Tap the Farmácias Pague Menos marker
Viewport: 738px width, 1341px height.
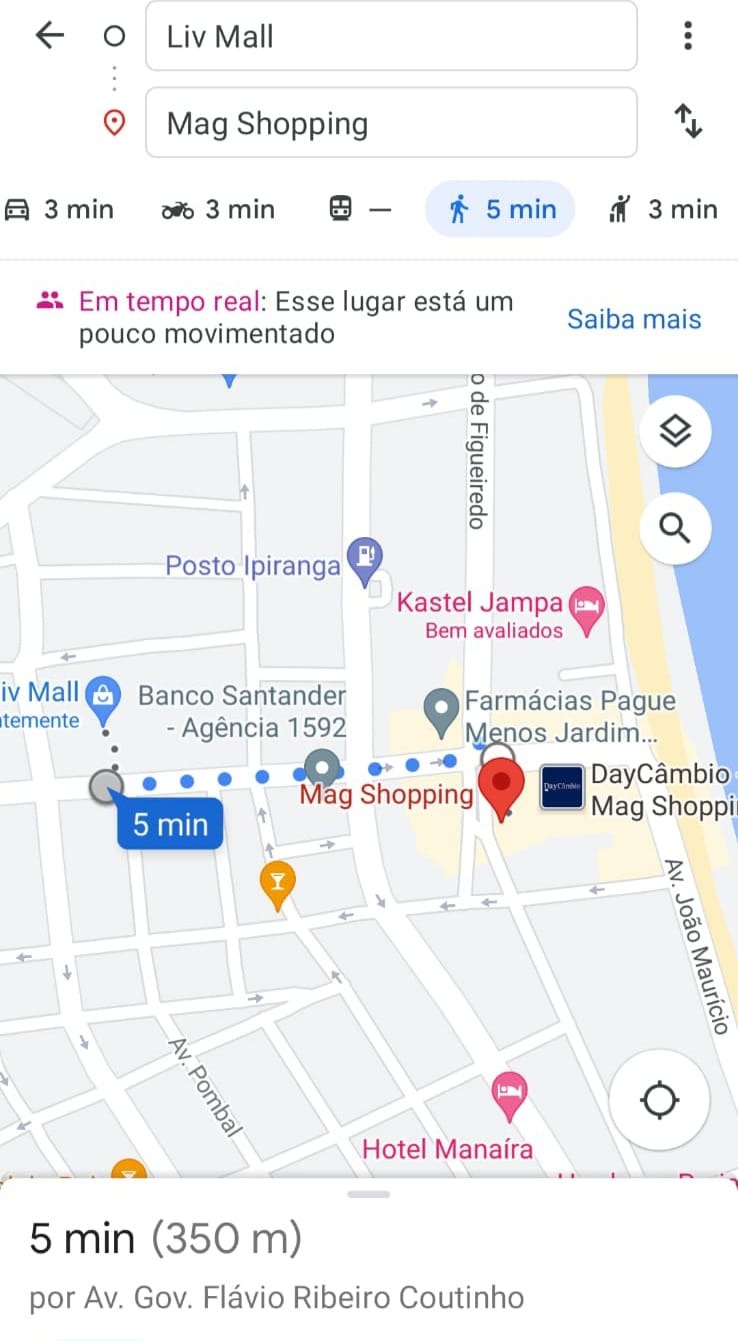tap(440, 708)
